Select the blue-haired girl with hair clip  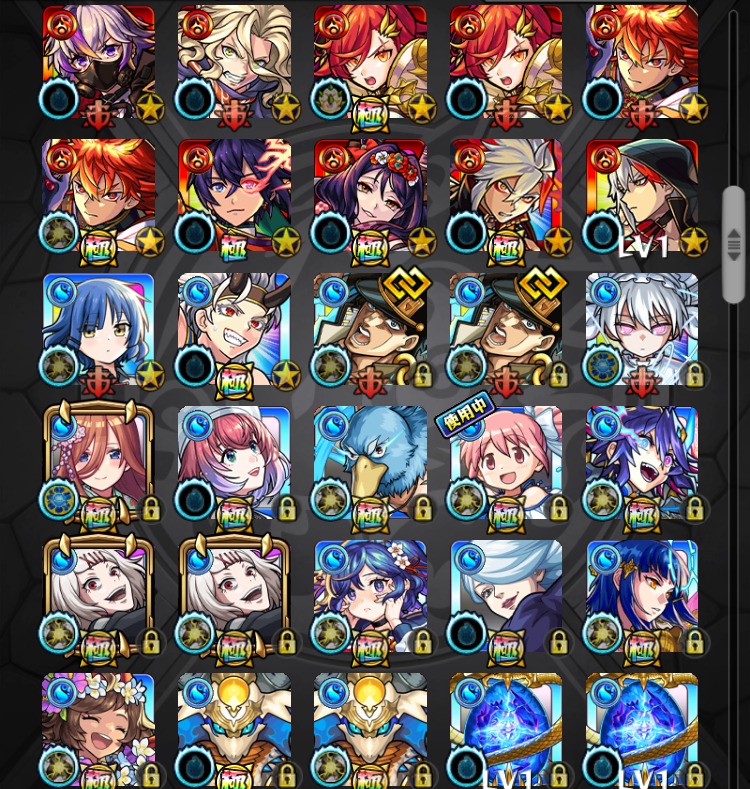[98, 329]
